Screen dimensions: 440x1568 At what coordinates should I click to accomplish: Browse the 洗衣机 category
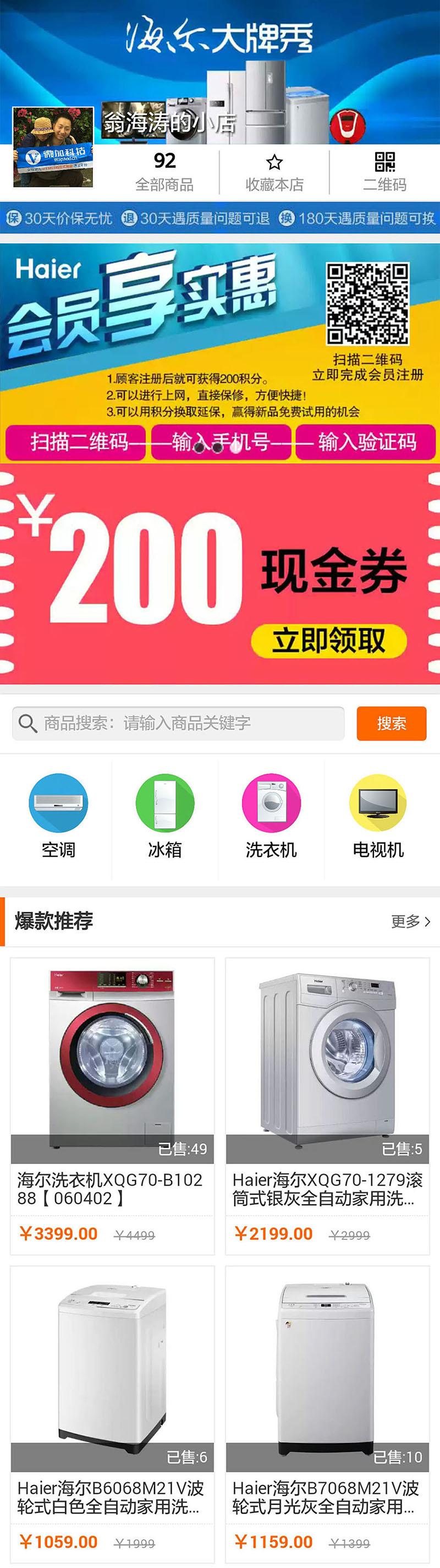271,817
